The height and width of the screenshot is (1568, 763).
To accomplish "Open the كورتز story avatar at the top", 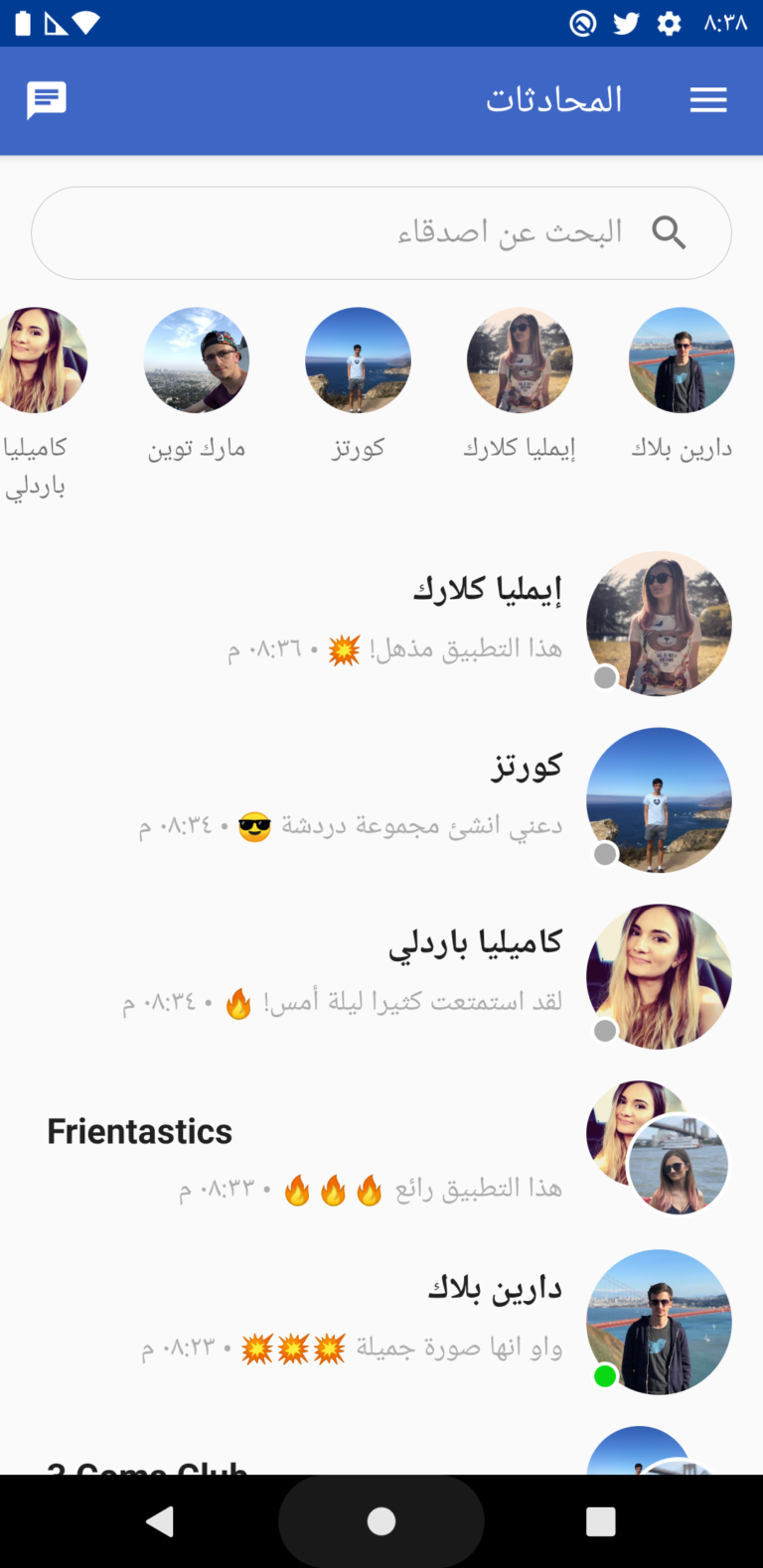I will (358, 359).
